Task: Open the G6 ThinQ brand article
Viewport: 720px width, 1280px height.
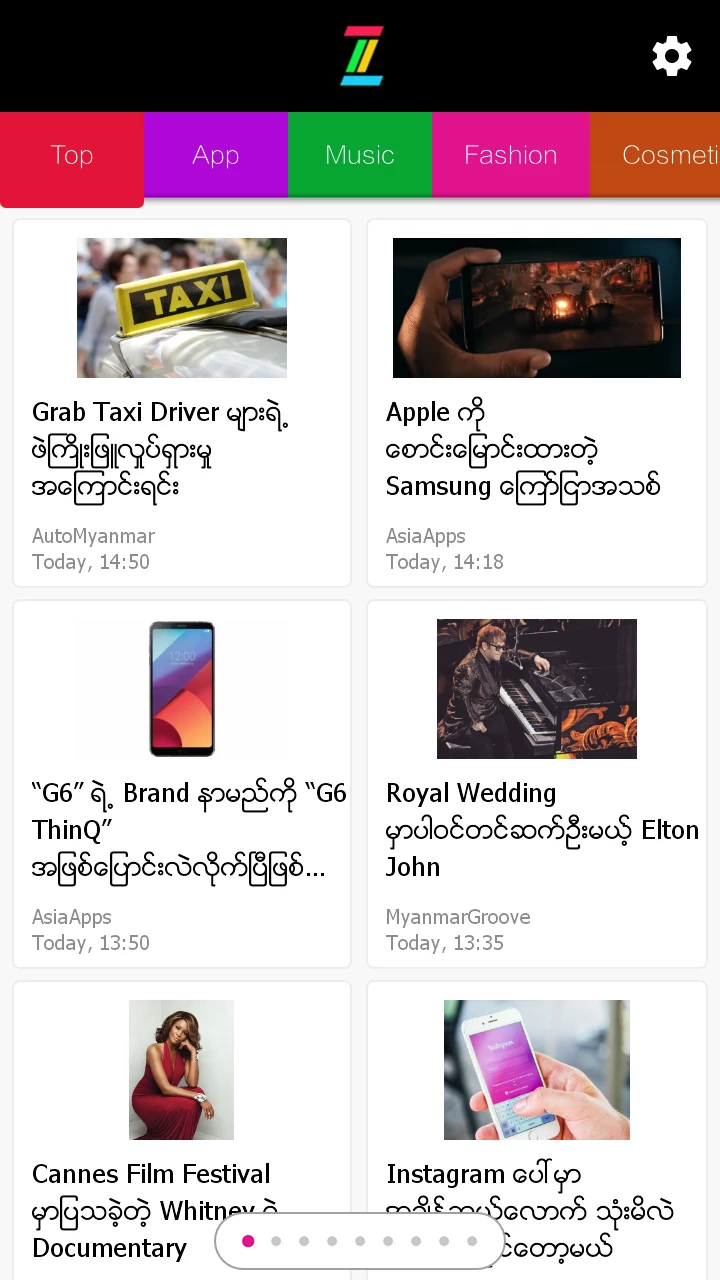Action: (x=182, y=784)
